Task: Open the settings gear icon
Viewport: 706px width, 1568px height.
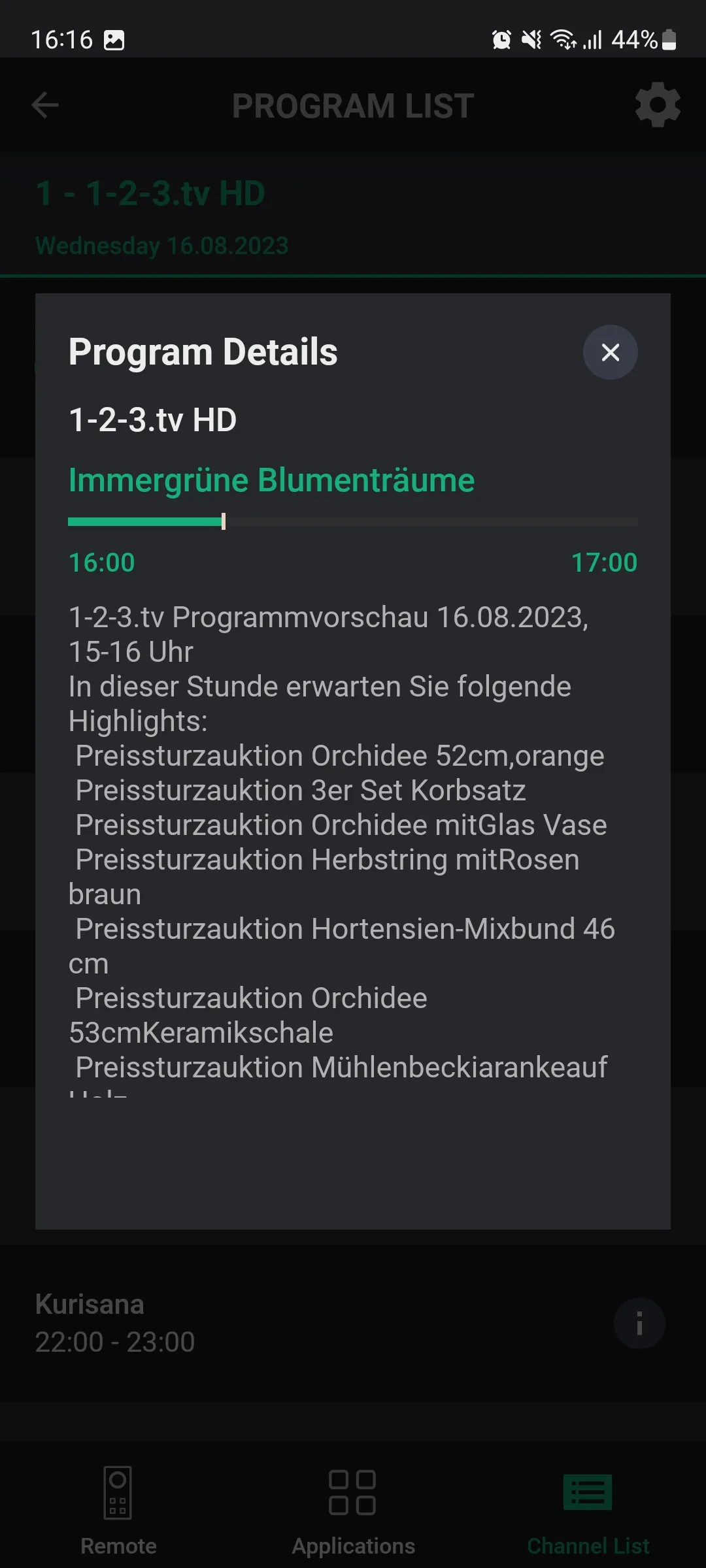Action: pyautogui.click(x=656, y=105)
